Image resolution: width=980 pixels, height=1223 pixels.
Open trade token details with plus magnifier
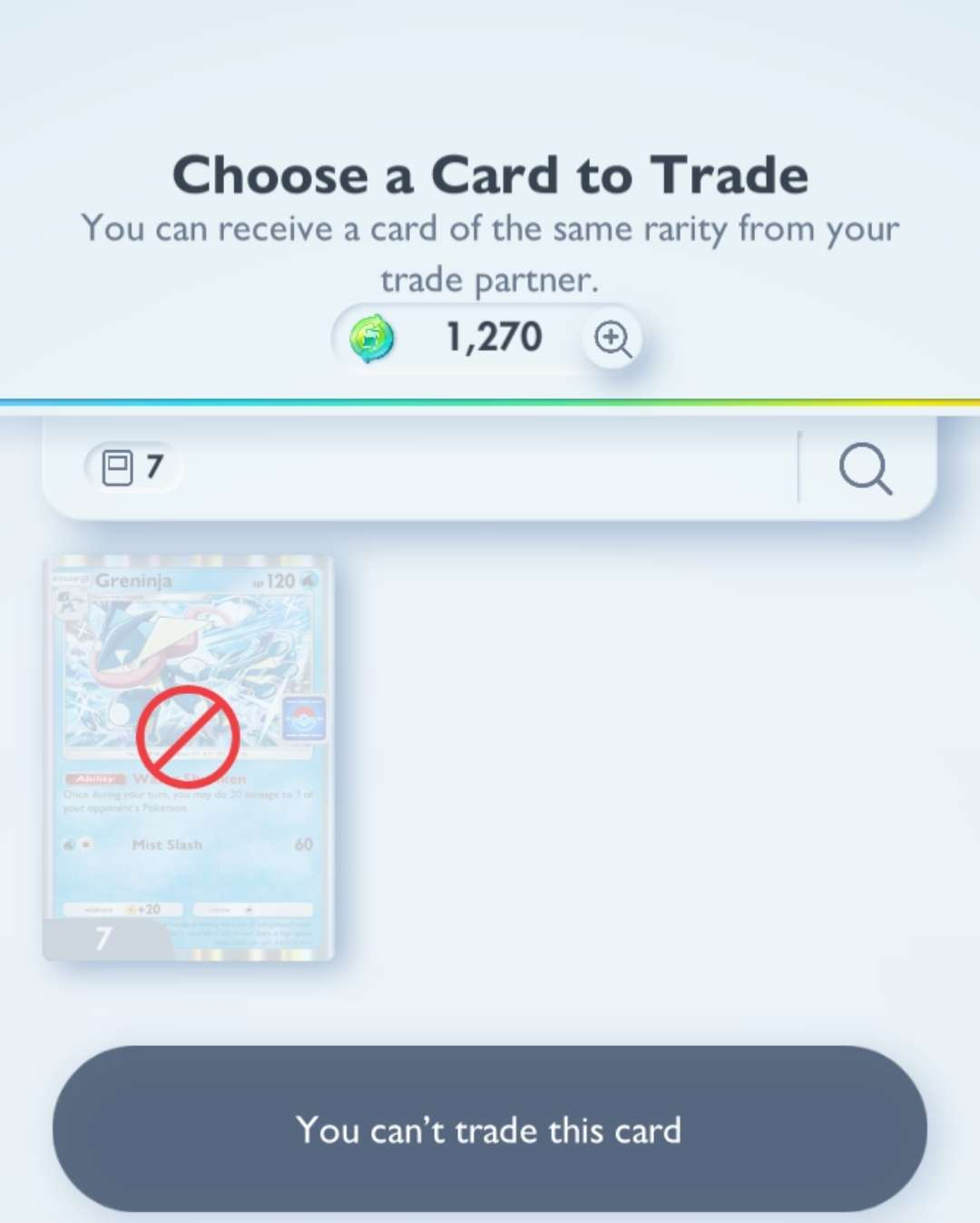tap(612, 338)
